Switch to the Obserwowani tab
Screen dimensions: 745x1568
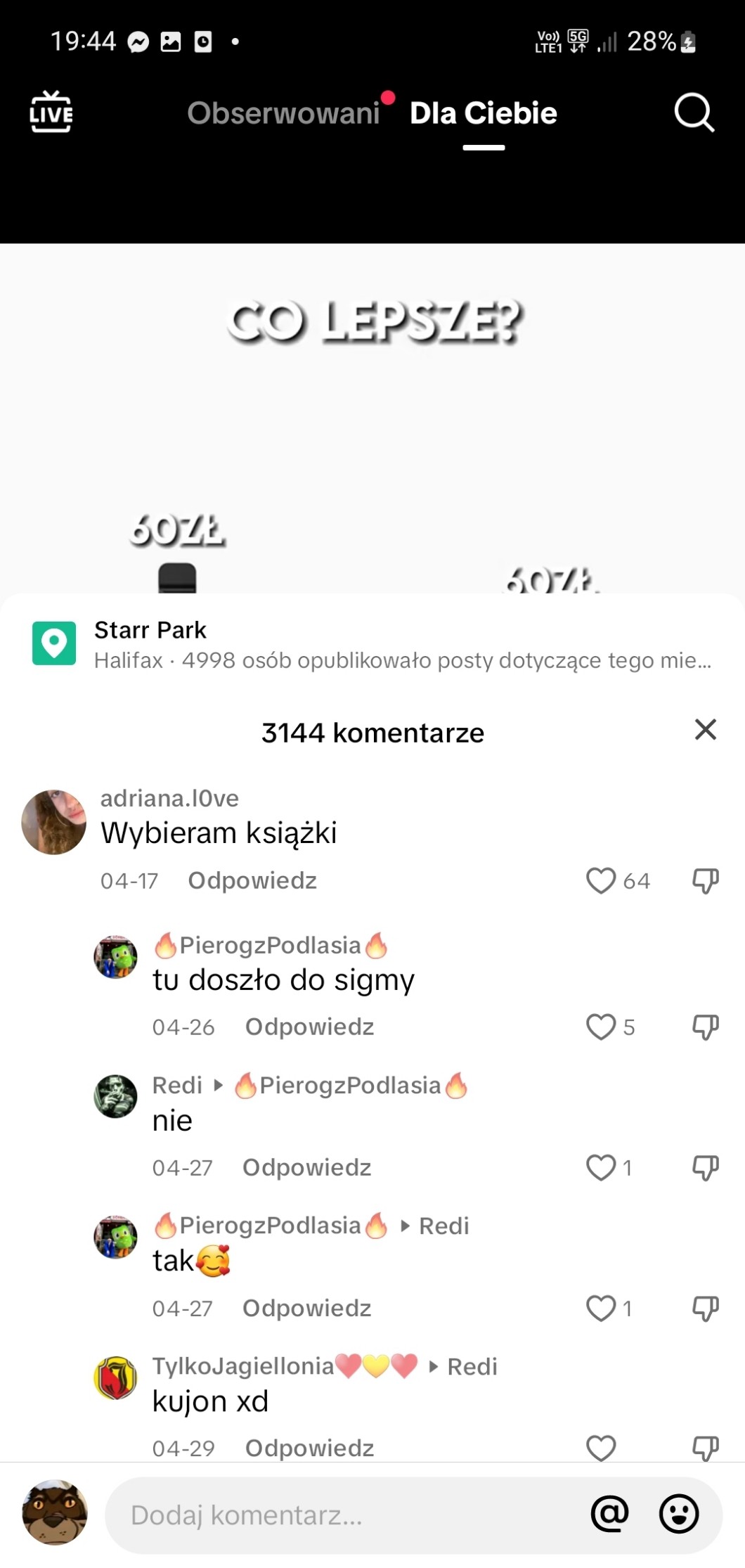[x=283, y=113]
